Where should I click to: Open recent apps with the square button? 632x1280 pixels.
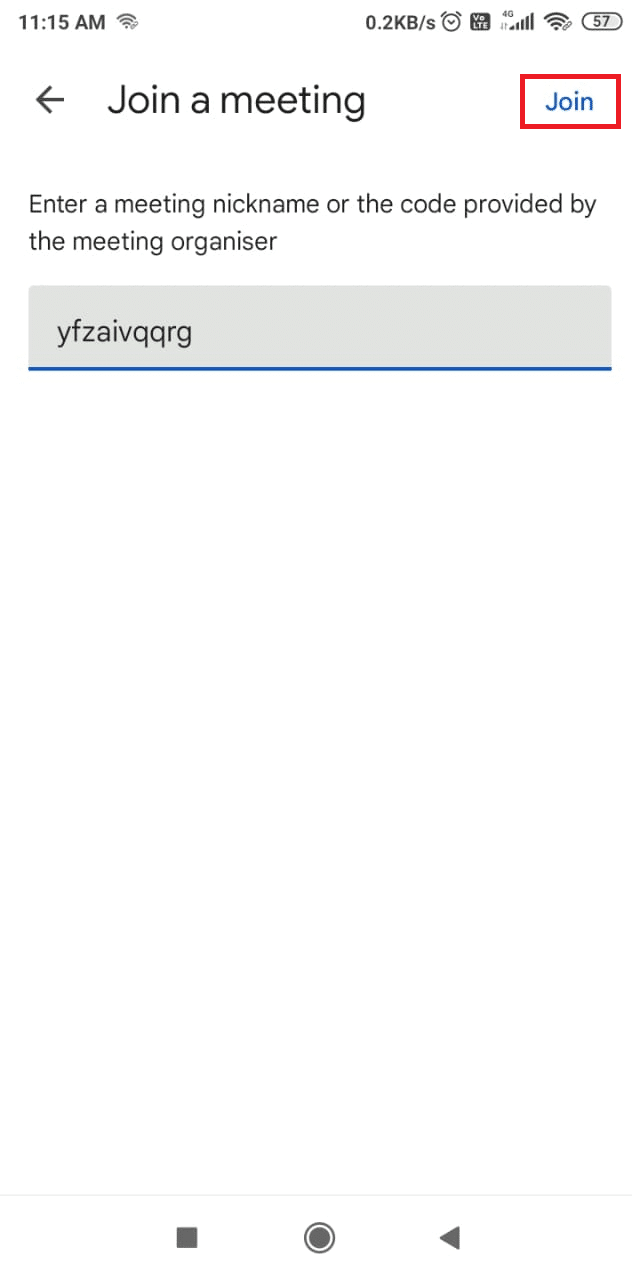click(187, 1238)
